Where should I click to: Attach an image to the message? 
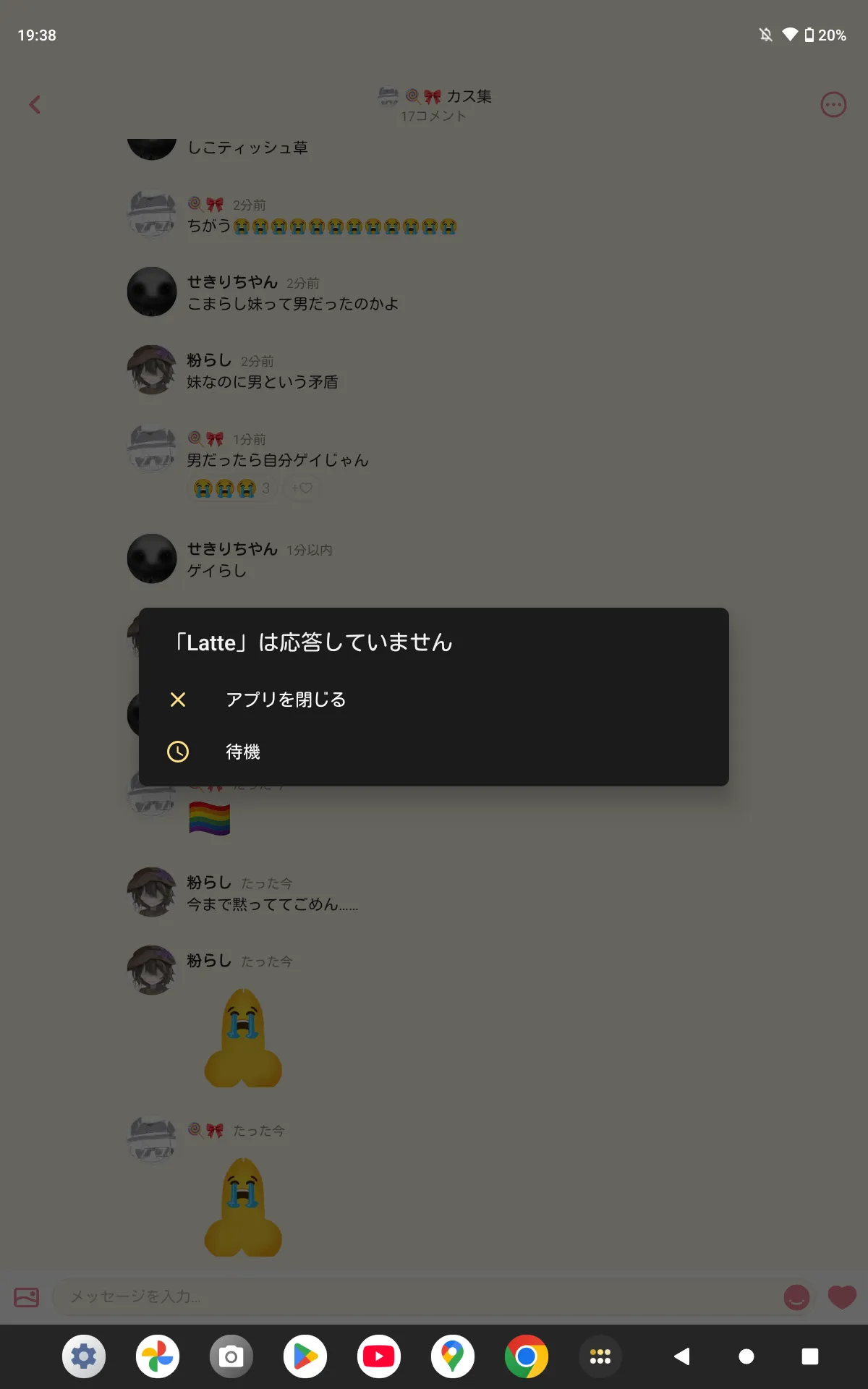(27, 1297)
